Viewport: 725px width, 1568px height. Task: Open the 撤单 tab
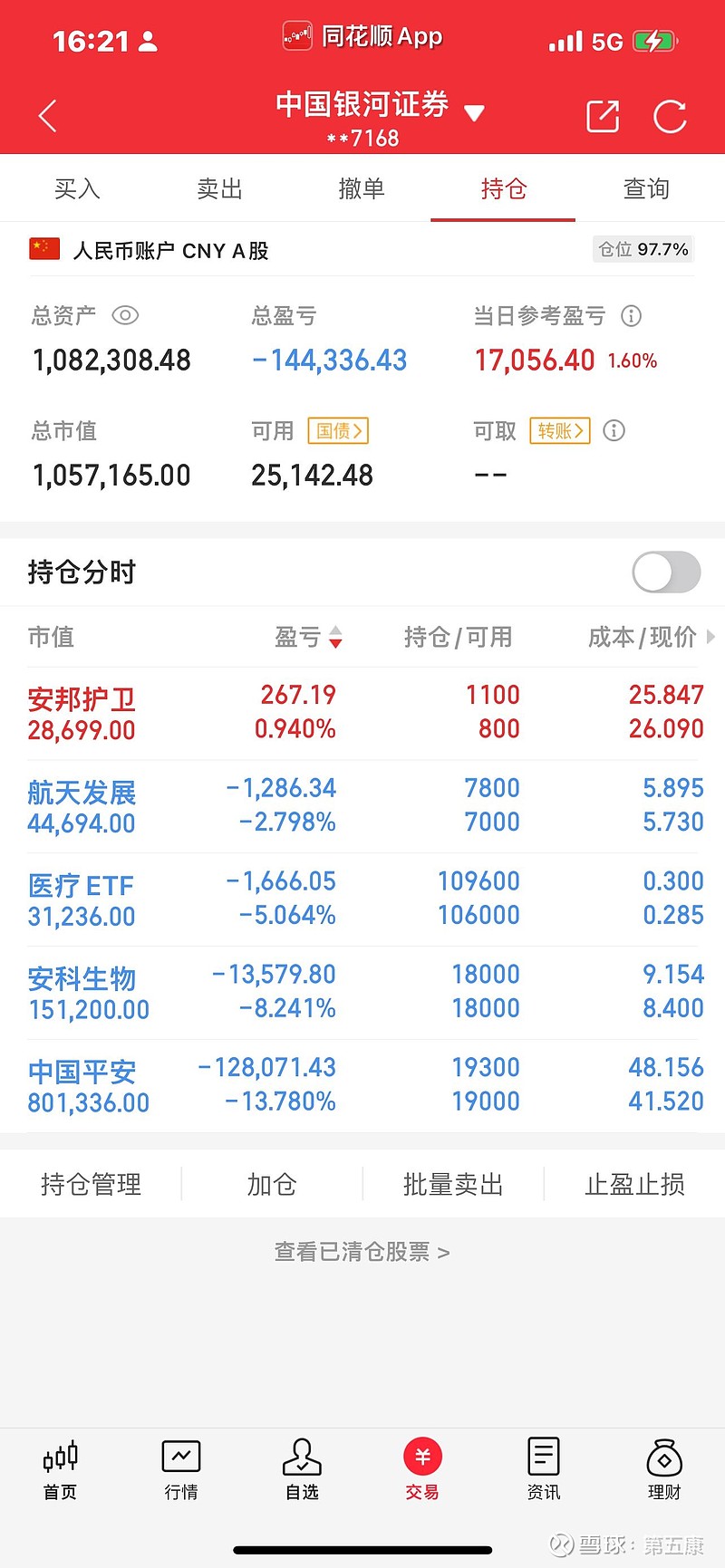pyautogui.click(x=362, y=188)
